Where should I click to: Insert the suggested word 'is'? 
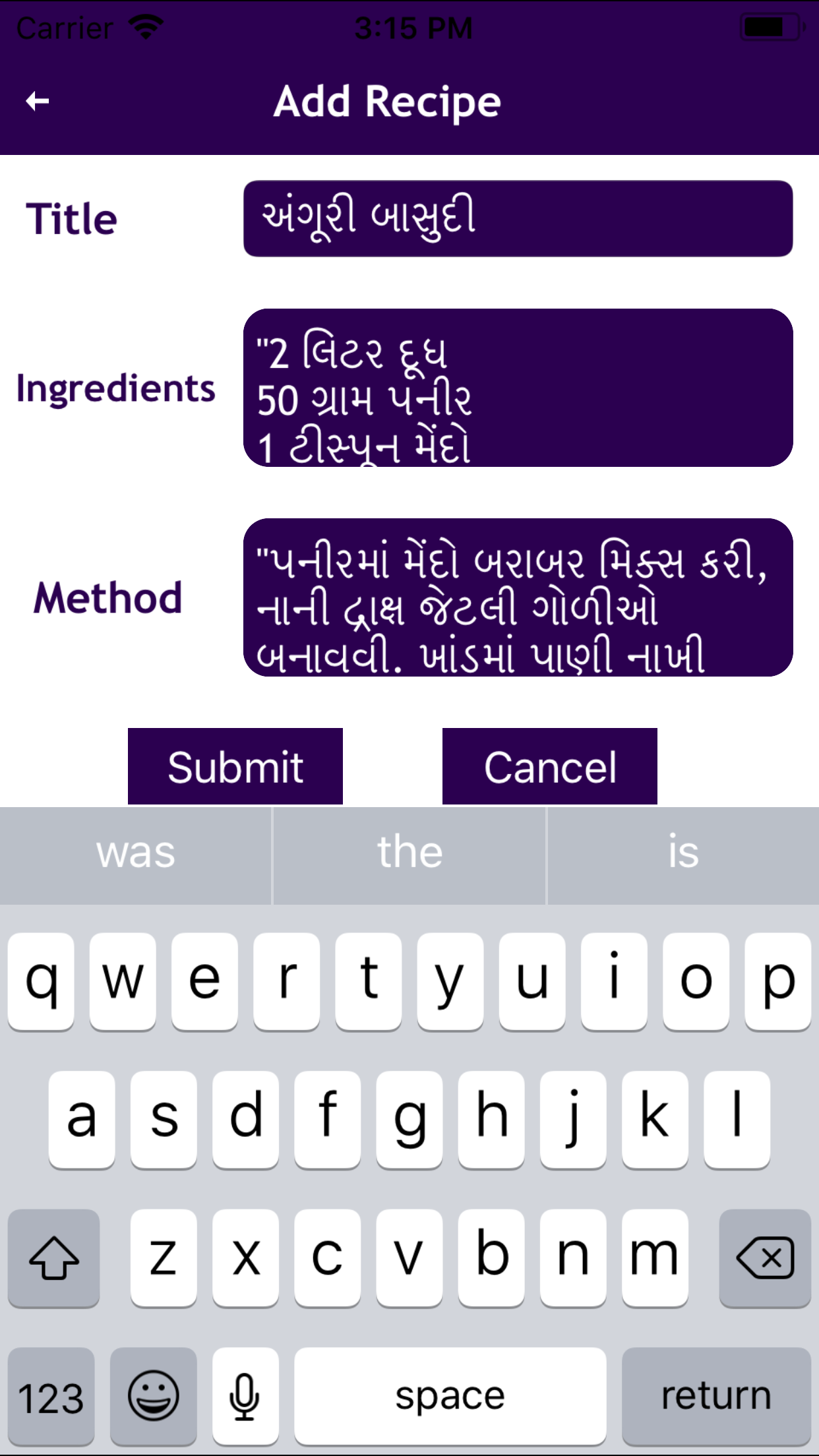[x=682, y=854]
